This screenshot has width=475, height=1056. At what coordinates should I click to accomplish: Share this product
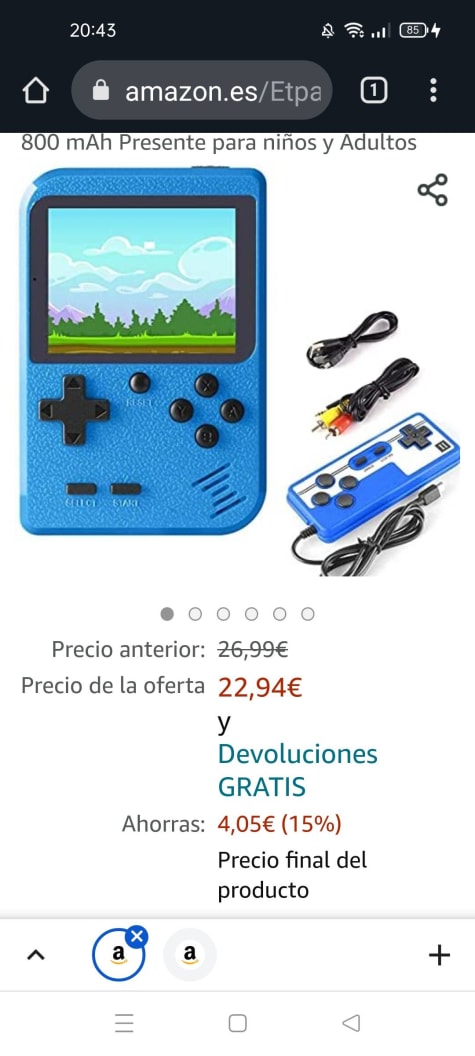(x=433, y=190)
